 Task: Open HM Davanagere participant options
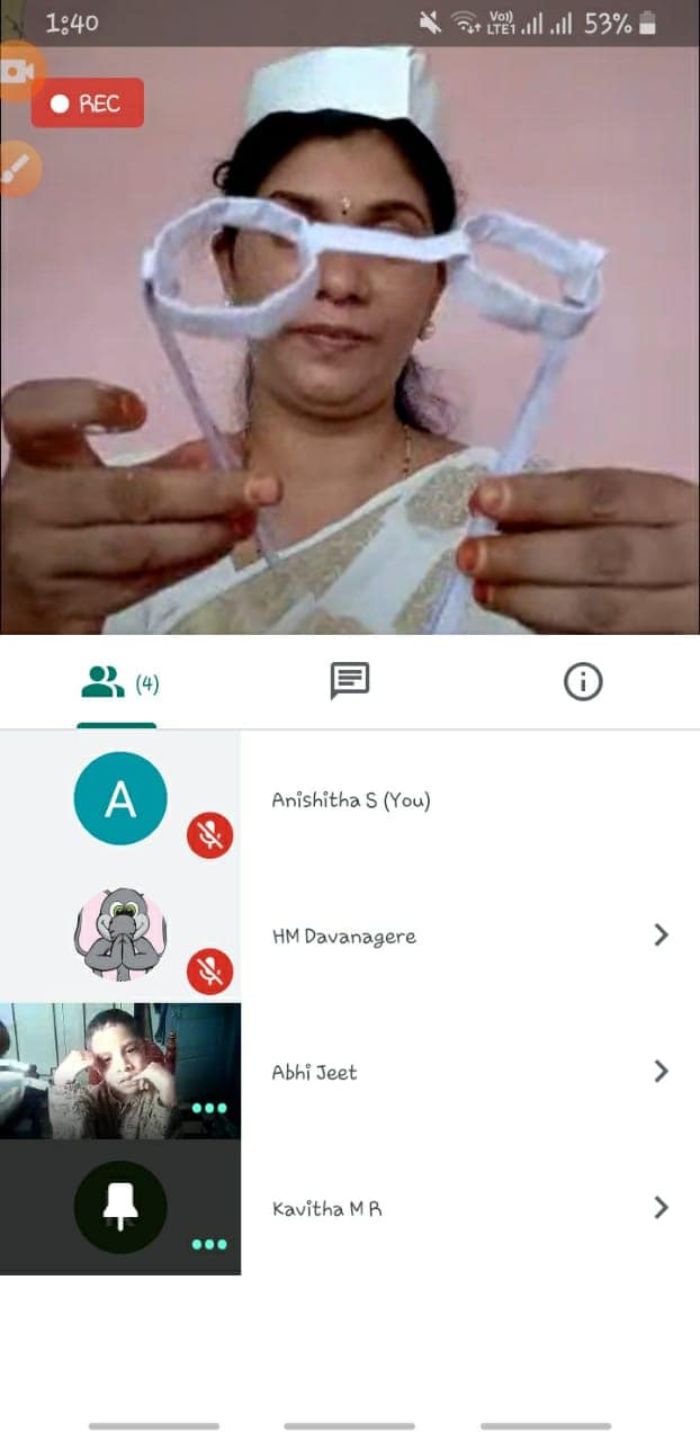[660, 935]
